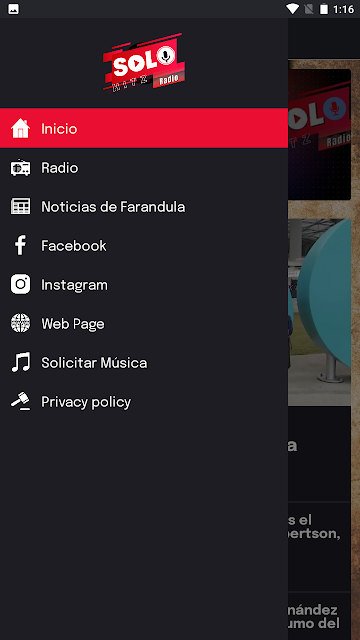
Task: Go to the Facebook page
Action: tap(144, 246)
